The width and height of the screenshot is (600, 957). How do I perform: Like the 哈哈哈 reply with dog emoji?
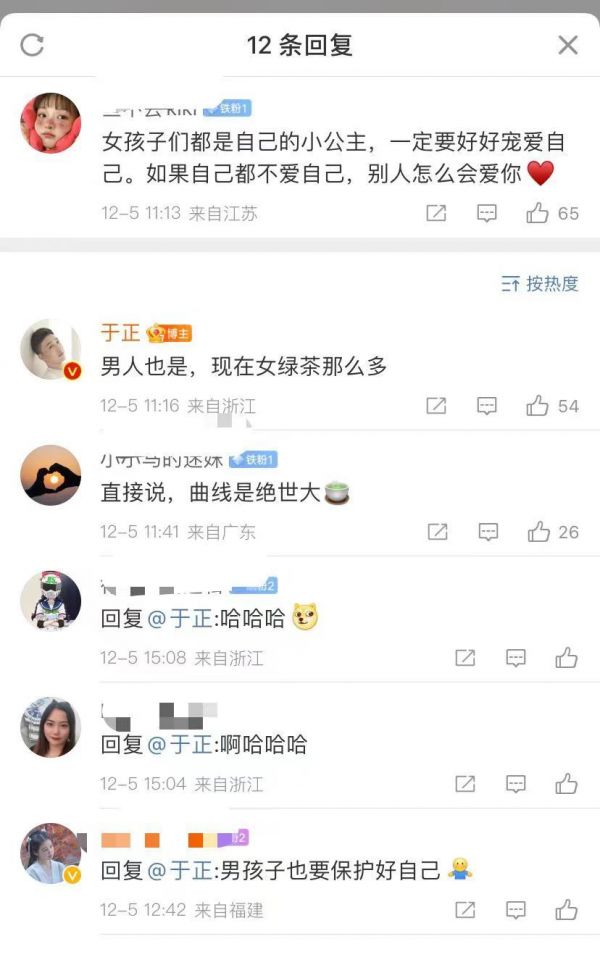(x=567, y=658)
